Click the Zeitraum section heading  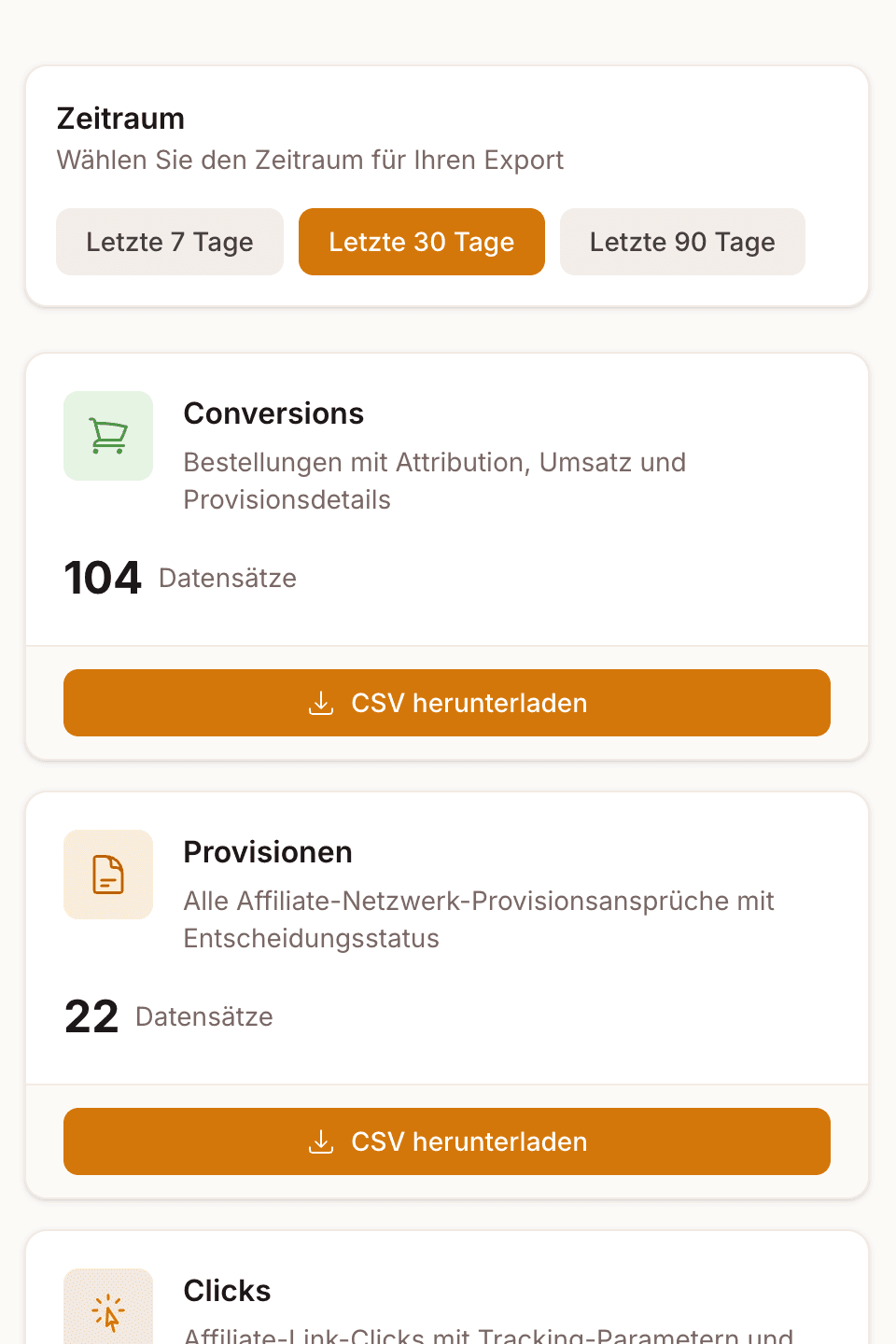click(x=120, y=119)
